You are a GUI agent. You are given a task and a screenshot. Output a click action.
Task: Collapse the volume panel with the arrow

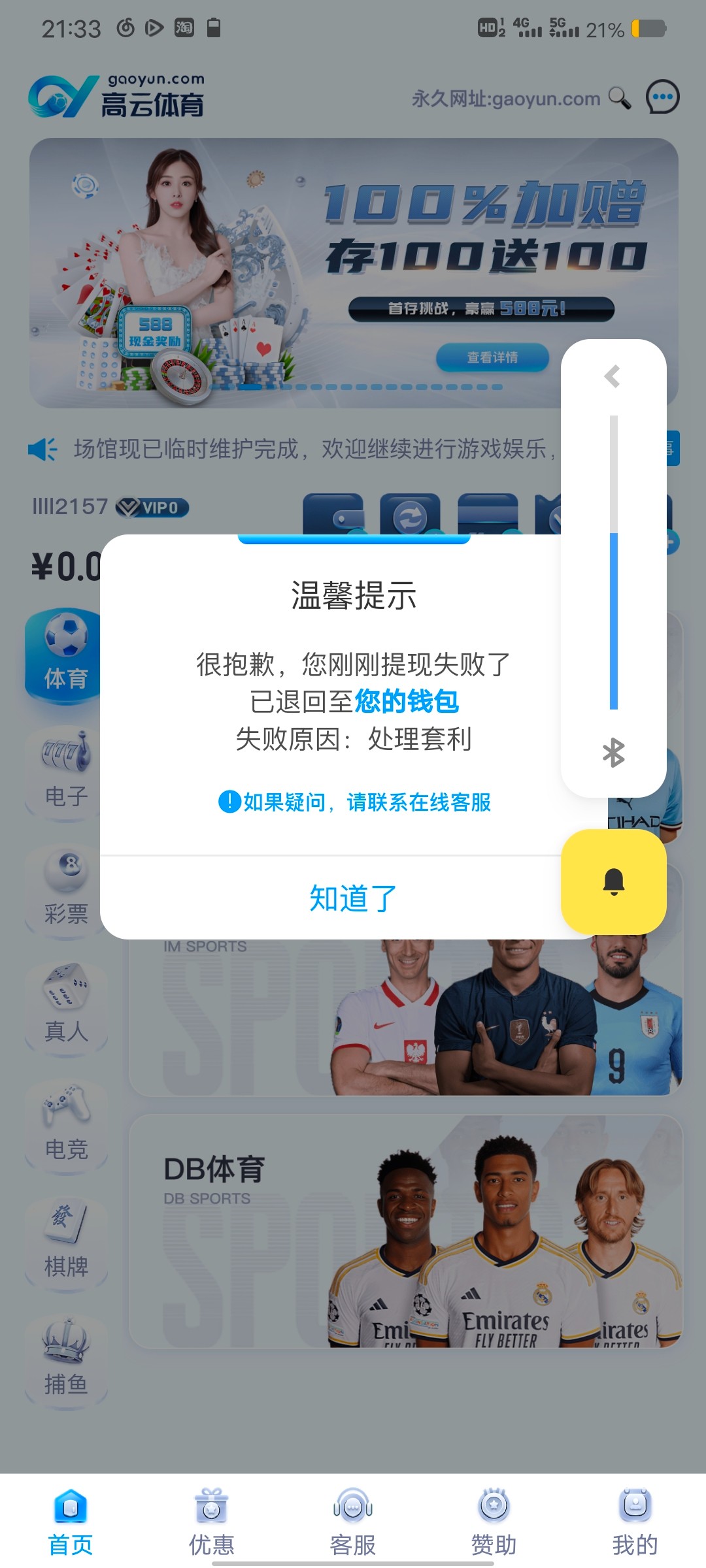[613, 376]
